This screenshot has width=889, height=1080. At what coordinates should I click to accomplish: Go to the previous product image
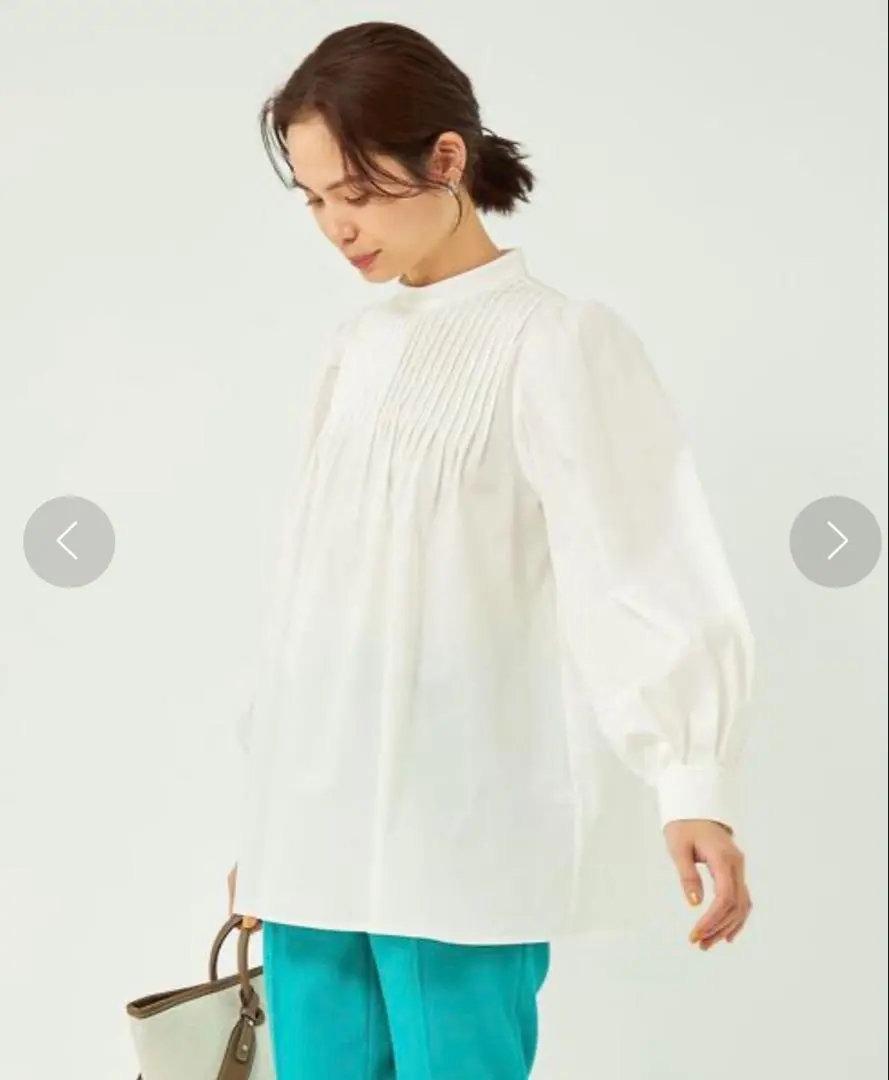click(x=69, y=541)
